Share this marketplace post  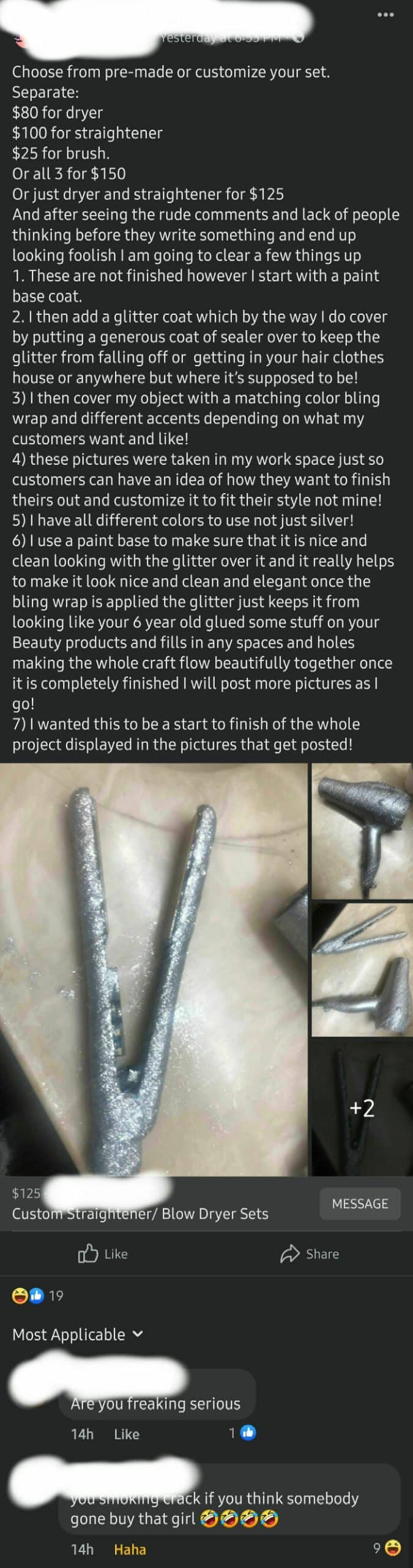click(x=310, y=1254)
